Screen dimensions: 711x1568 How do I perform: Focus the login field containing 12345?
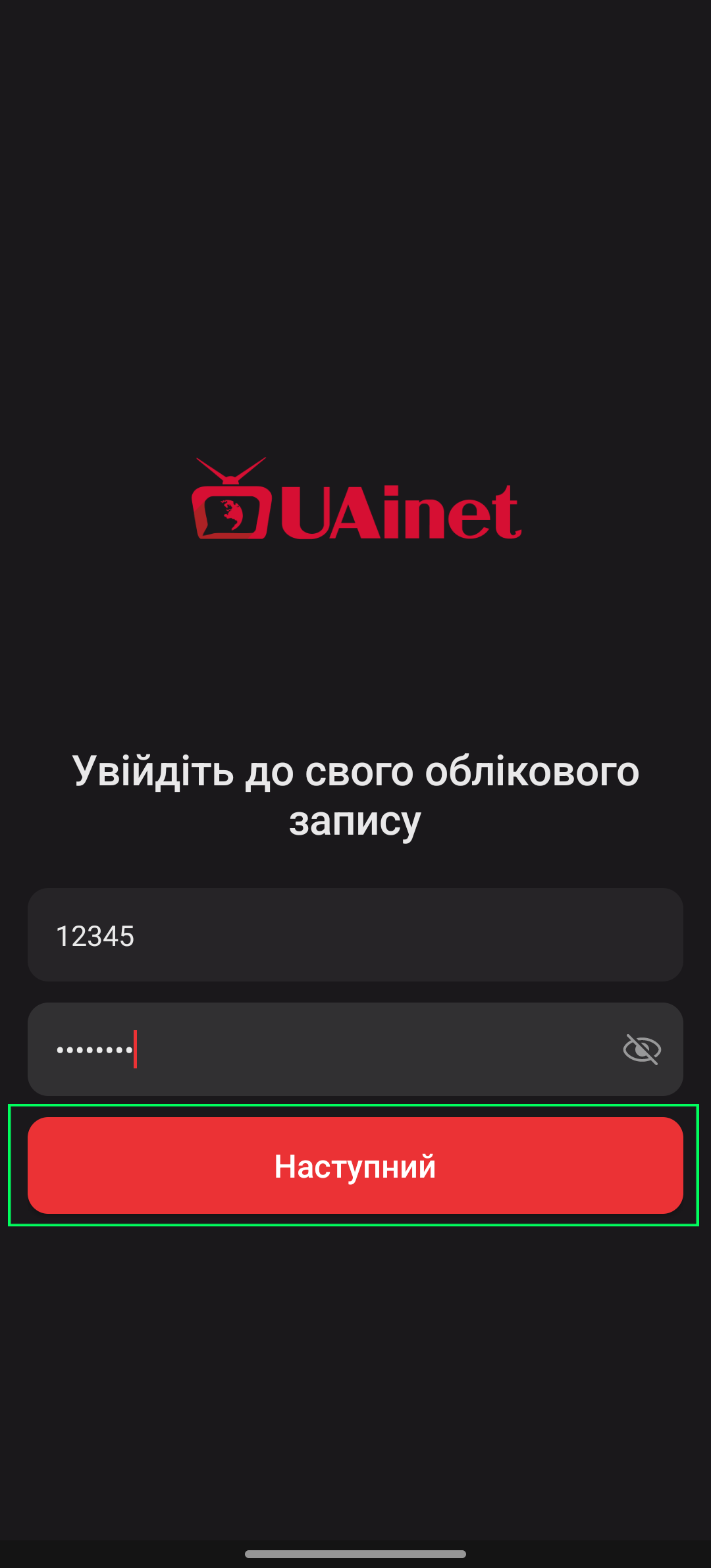[355, 935]
